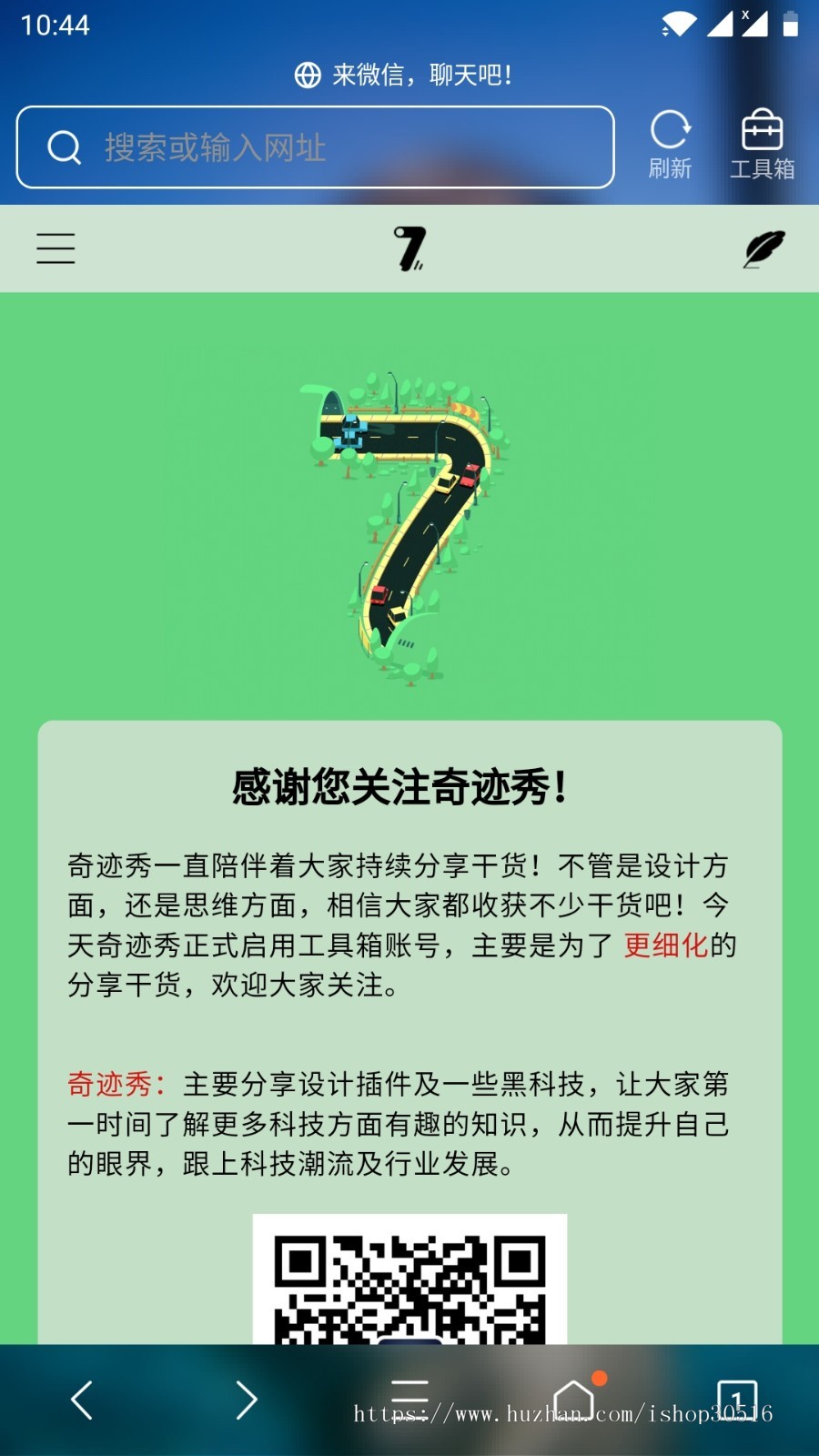Tap the forward arrow in bottom navigation
819x1456 pixels.
[244, 1401]
